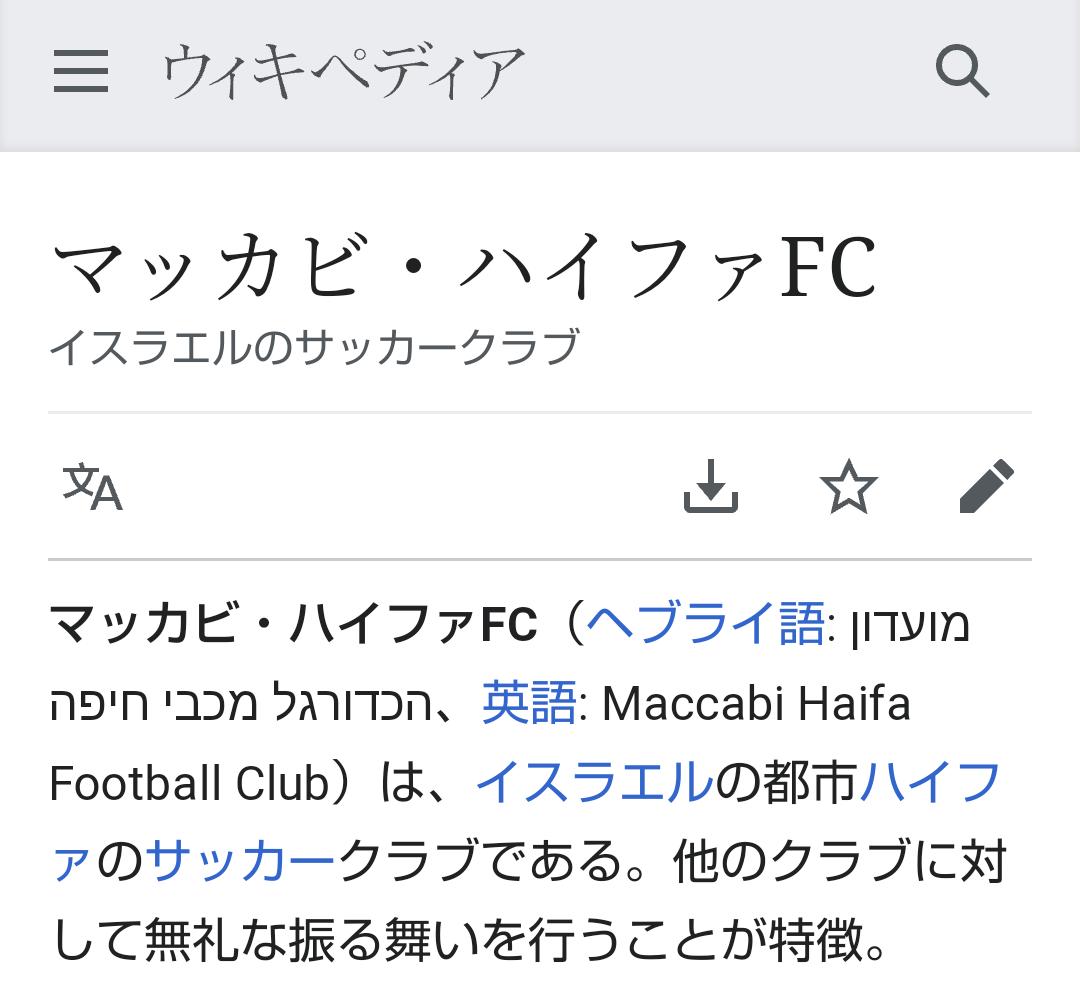Viewport: 1080px width, 1000px height.
Task: Add article to watchlist with star
Action: [849, 486]
